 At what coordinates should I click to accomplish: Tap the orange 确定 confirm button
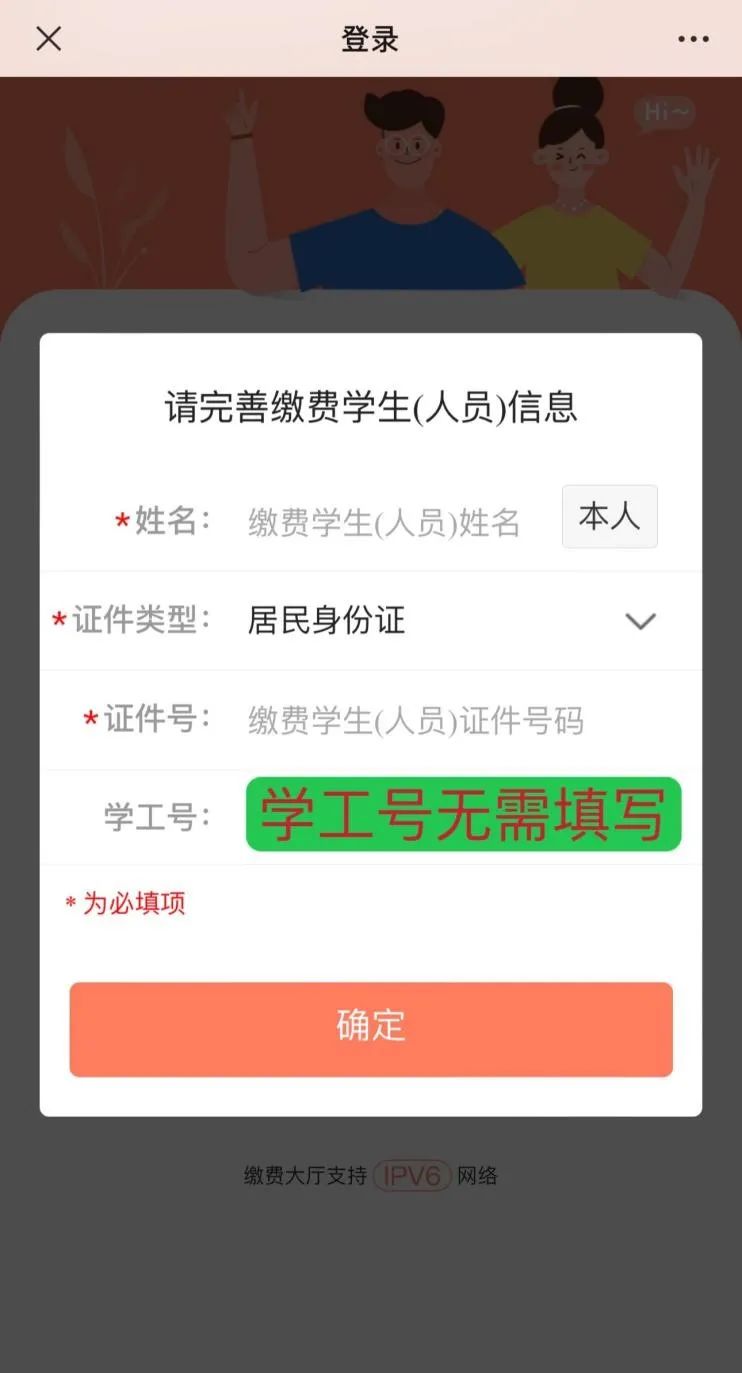[x=371, y=1028]
